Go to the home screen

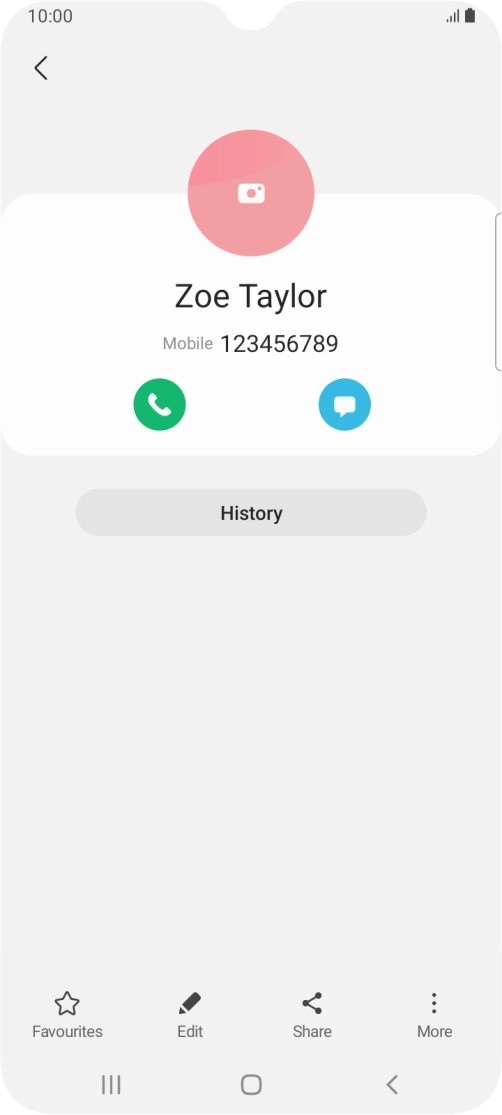tap(251, 1084)
